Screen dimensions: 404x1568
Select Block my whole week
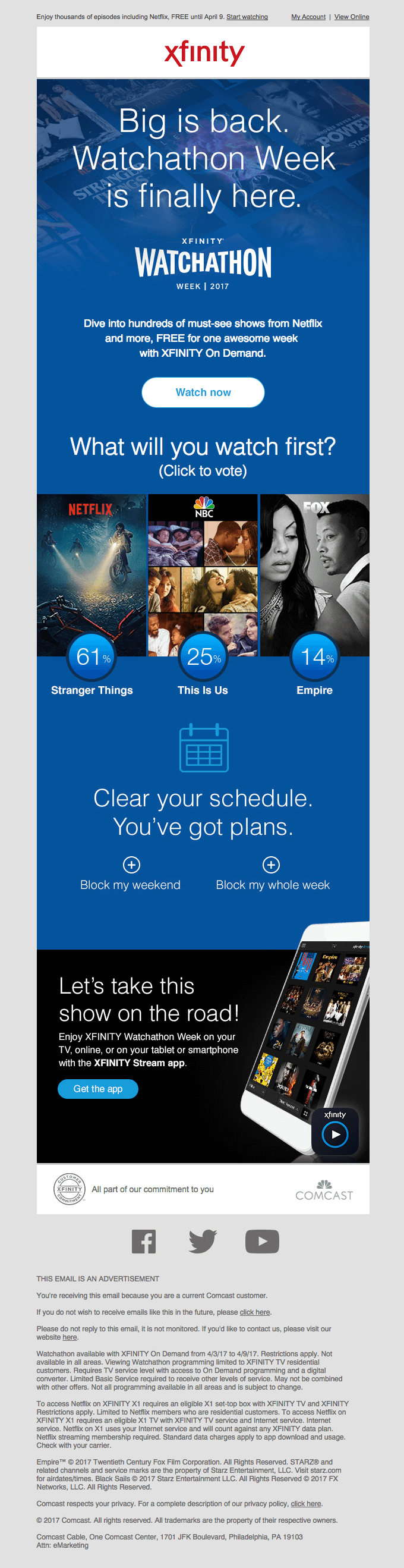click(x=272, y=875)
